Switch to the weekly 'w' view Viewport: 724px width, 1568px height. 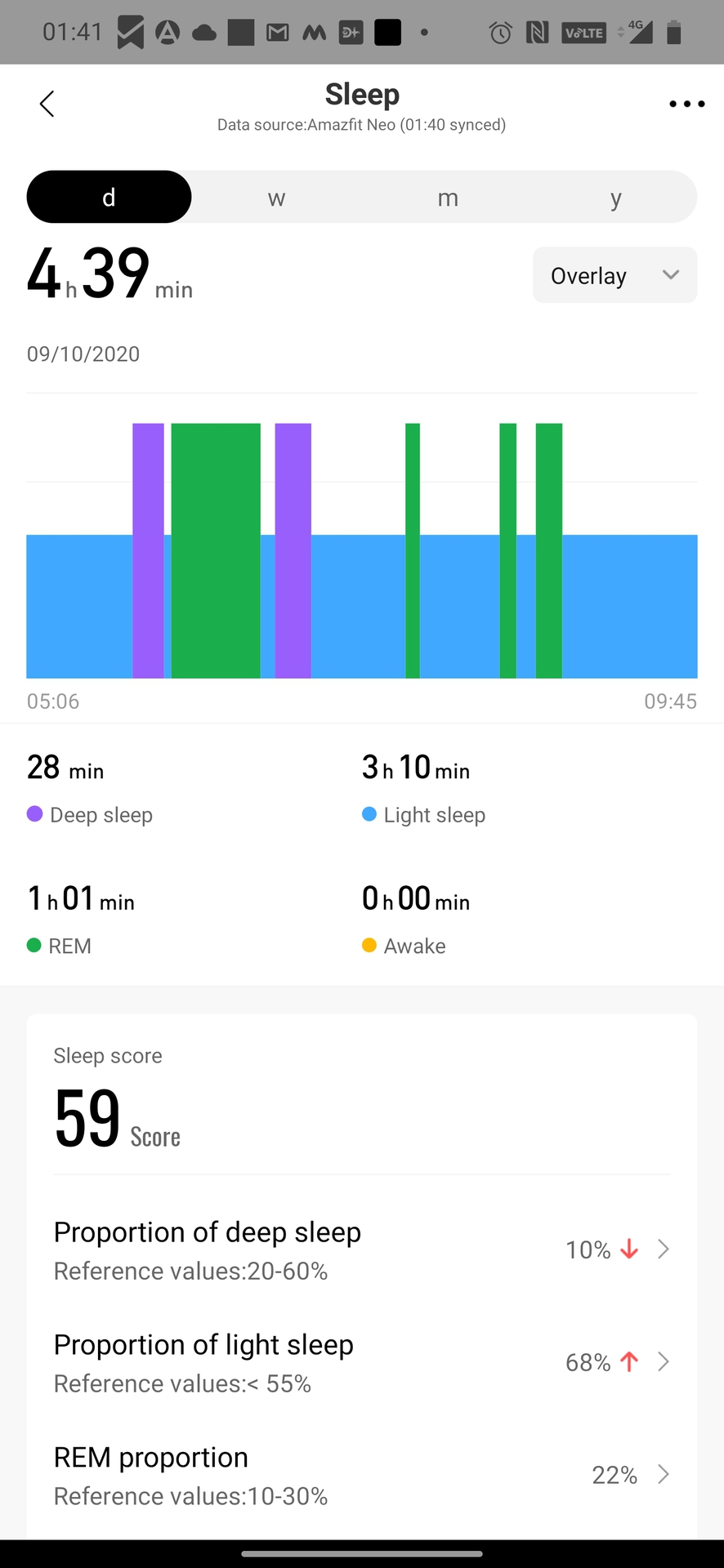tap(276, 197)
